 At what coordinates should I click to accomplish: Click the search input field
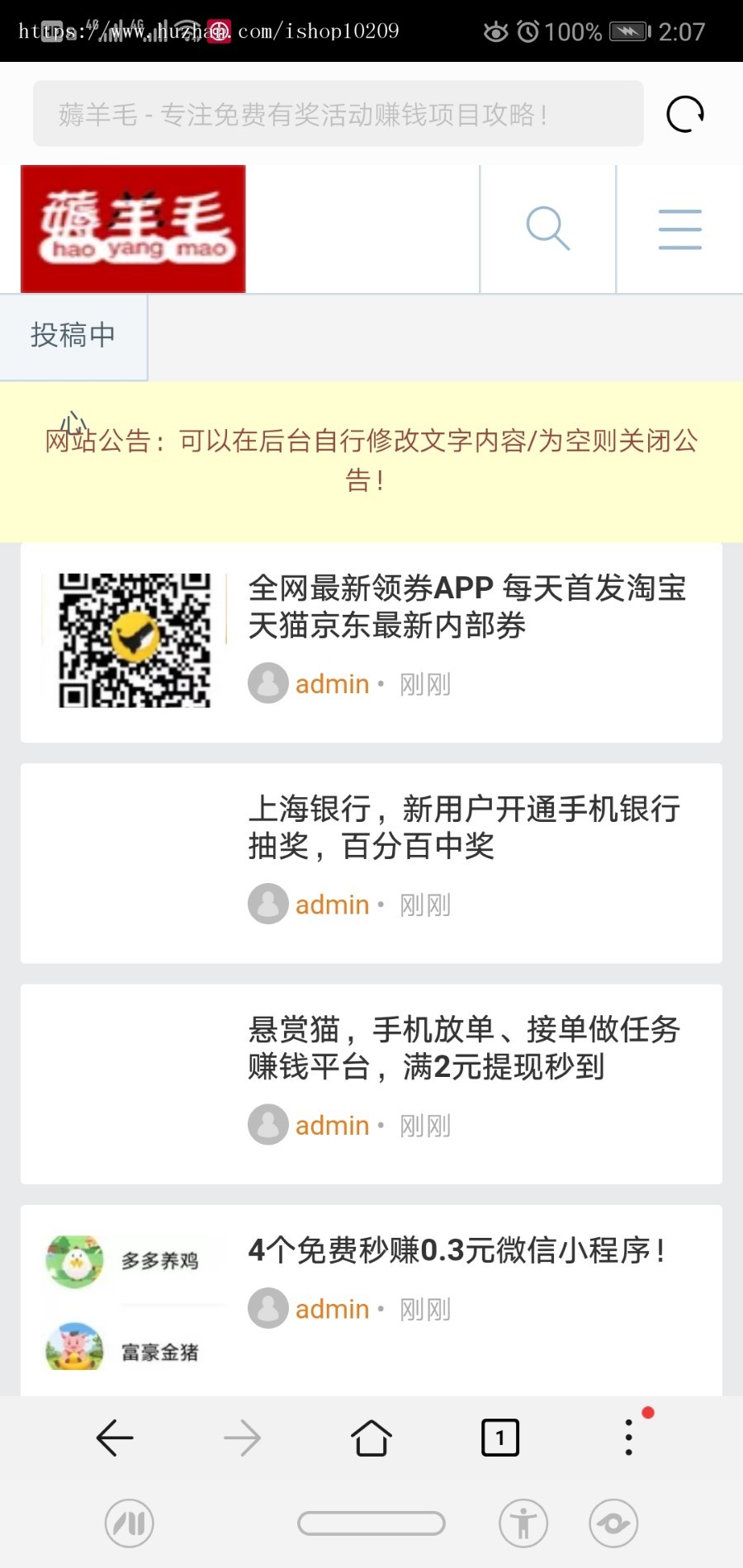(337, 113)
